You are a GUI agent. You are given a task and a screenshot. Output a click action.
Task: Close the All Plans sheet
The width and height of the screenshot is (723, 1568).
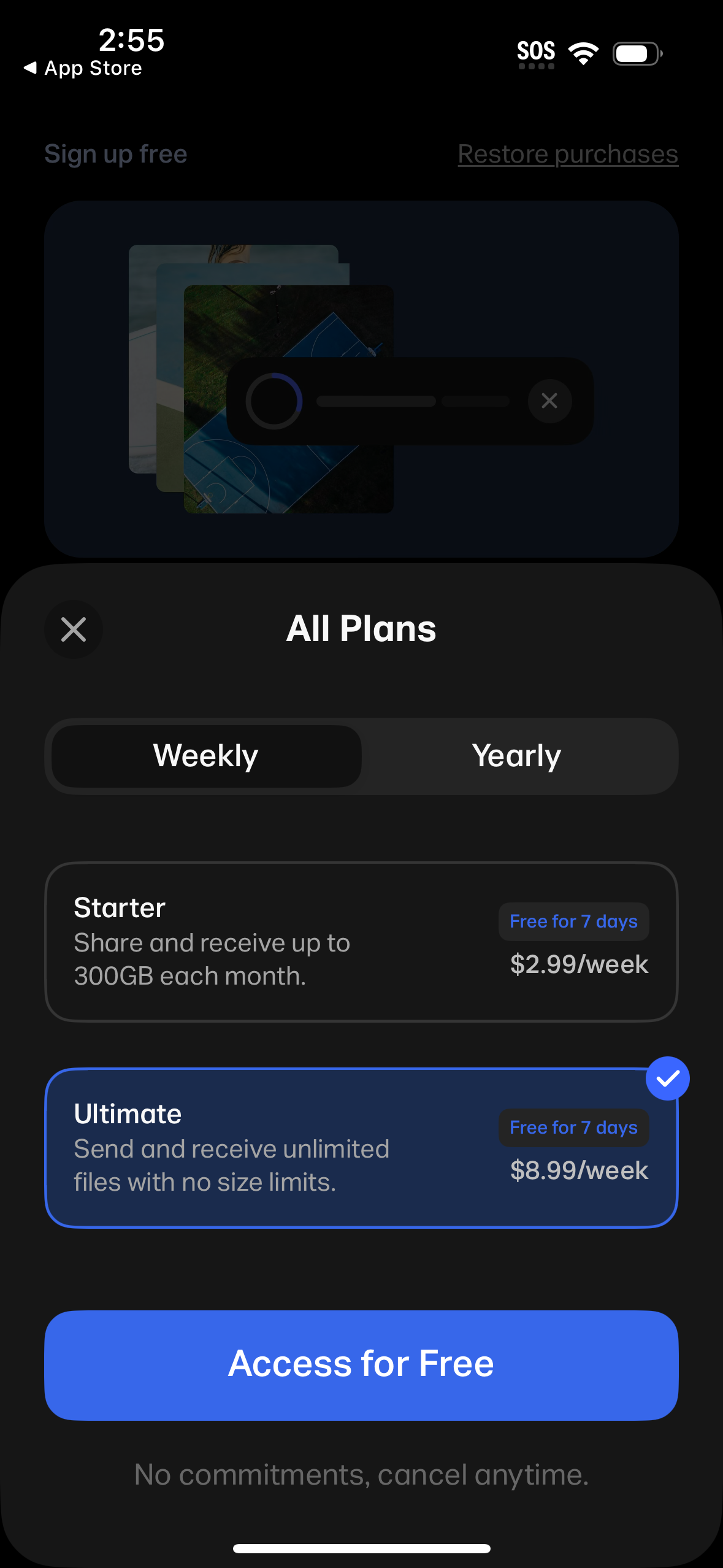(73, 629)
